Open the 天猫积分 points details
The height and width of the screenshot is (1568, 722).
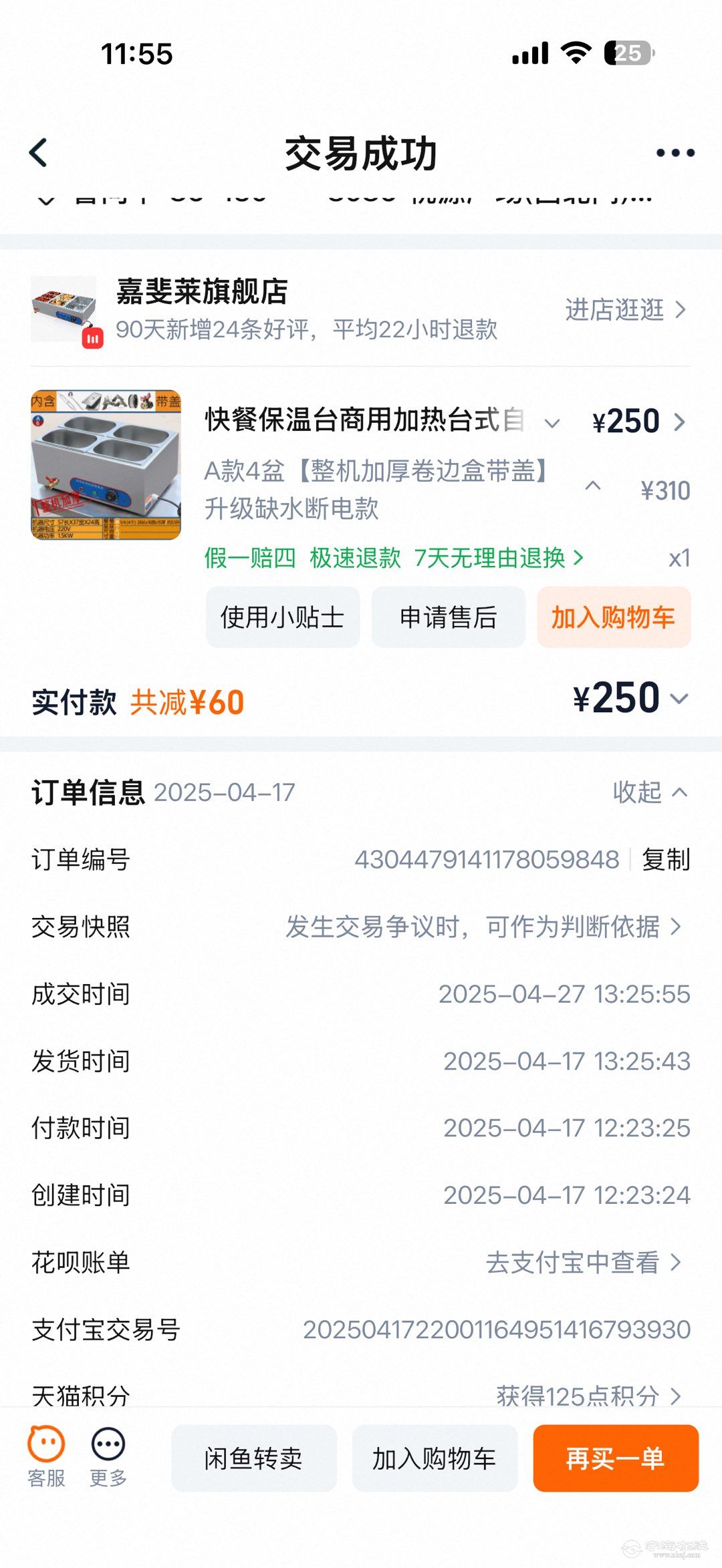[x=588, y=1395]
